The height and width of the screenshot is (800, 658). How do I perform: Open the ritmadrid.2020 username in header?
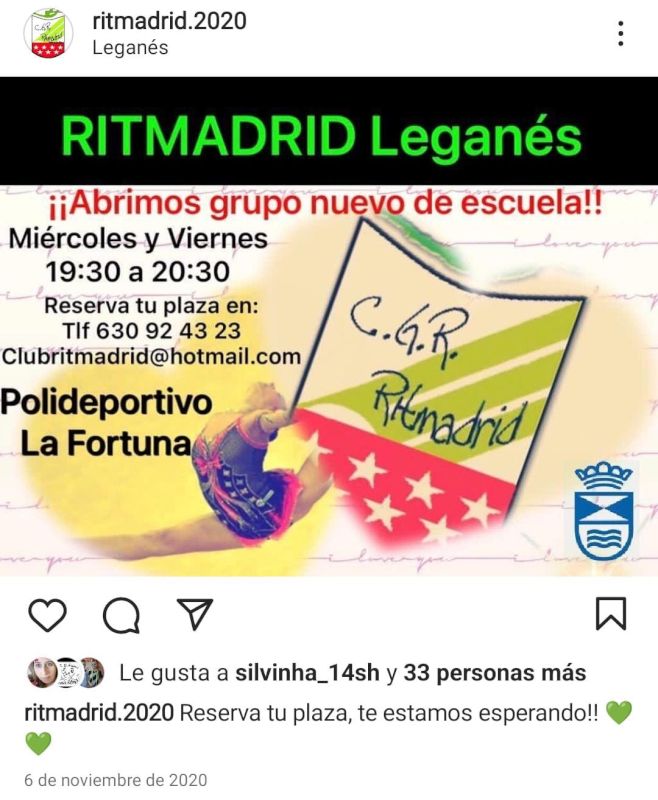coord(168,20)
